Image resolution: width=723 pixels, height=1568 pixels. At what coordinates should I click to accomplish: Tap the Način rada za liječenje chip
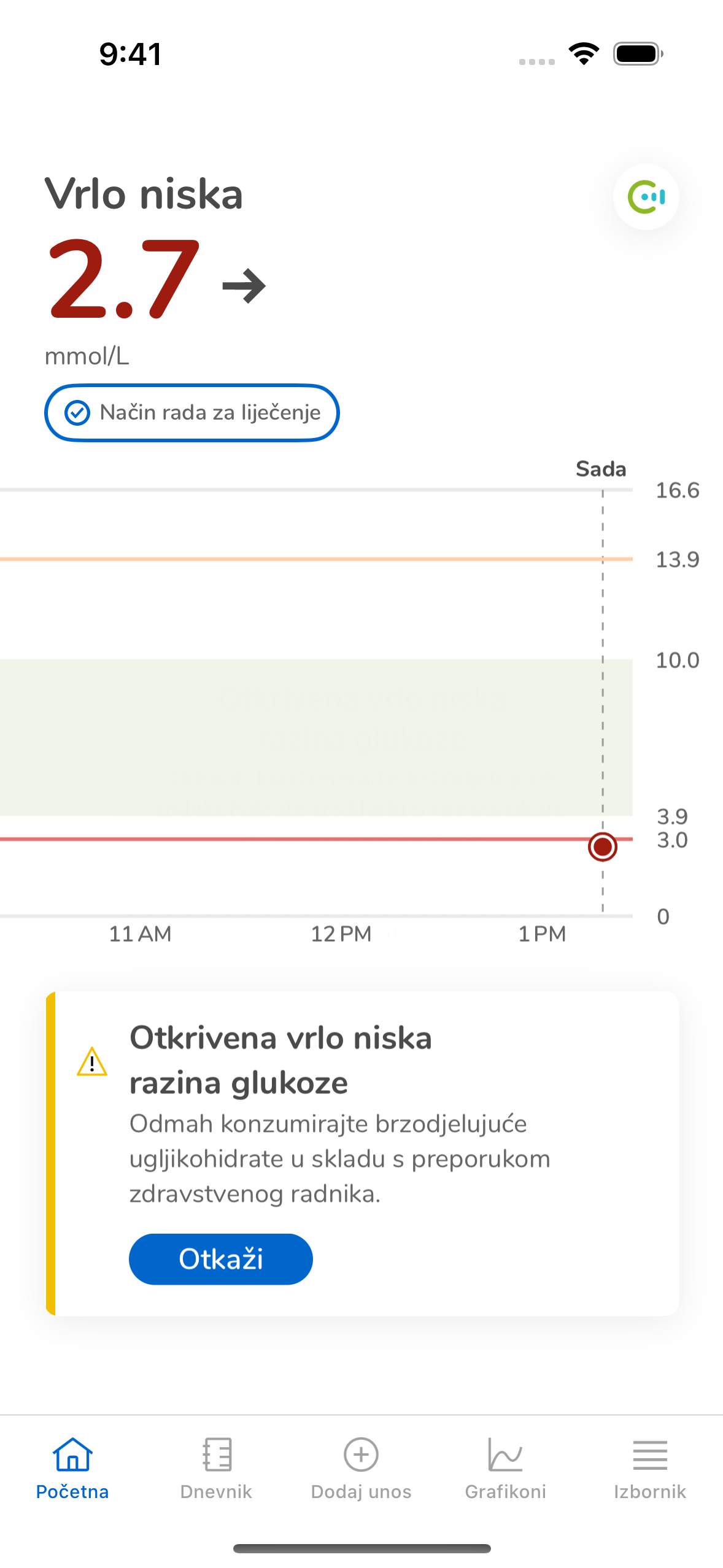(x=191, y=413)
